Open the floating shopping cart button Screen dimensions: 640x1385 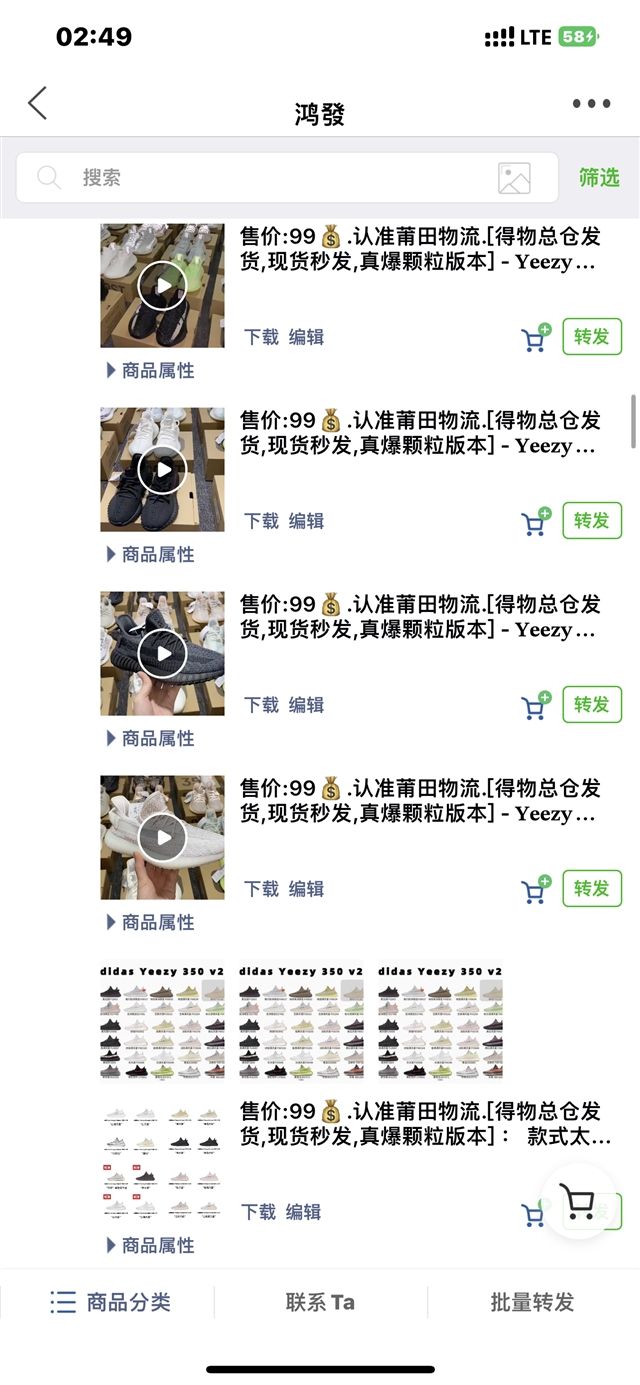click(x=577, y=1201)
